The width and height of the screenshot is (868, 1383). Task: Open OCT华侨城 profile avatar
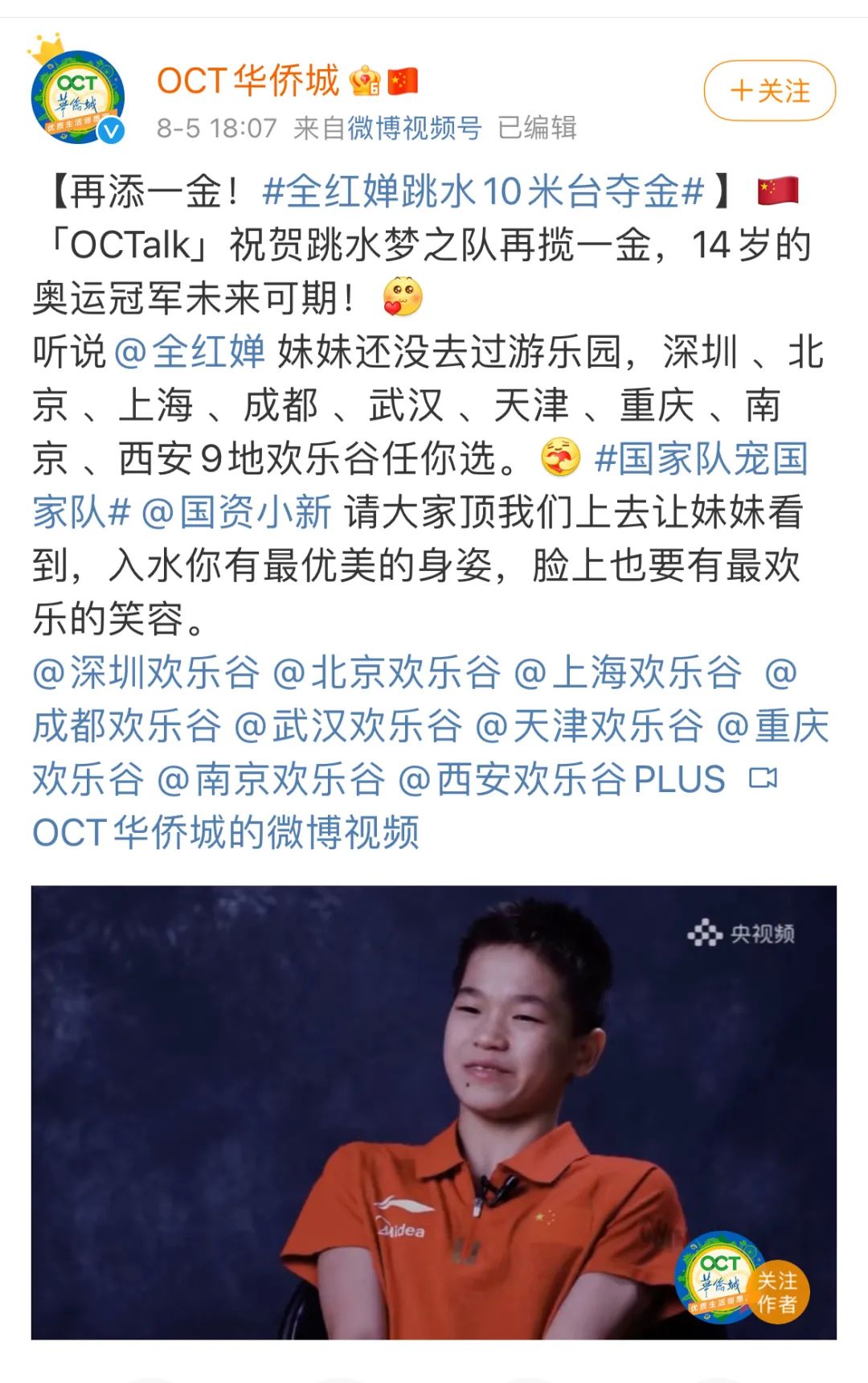(77, 96)
